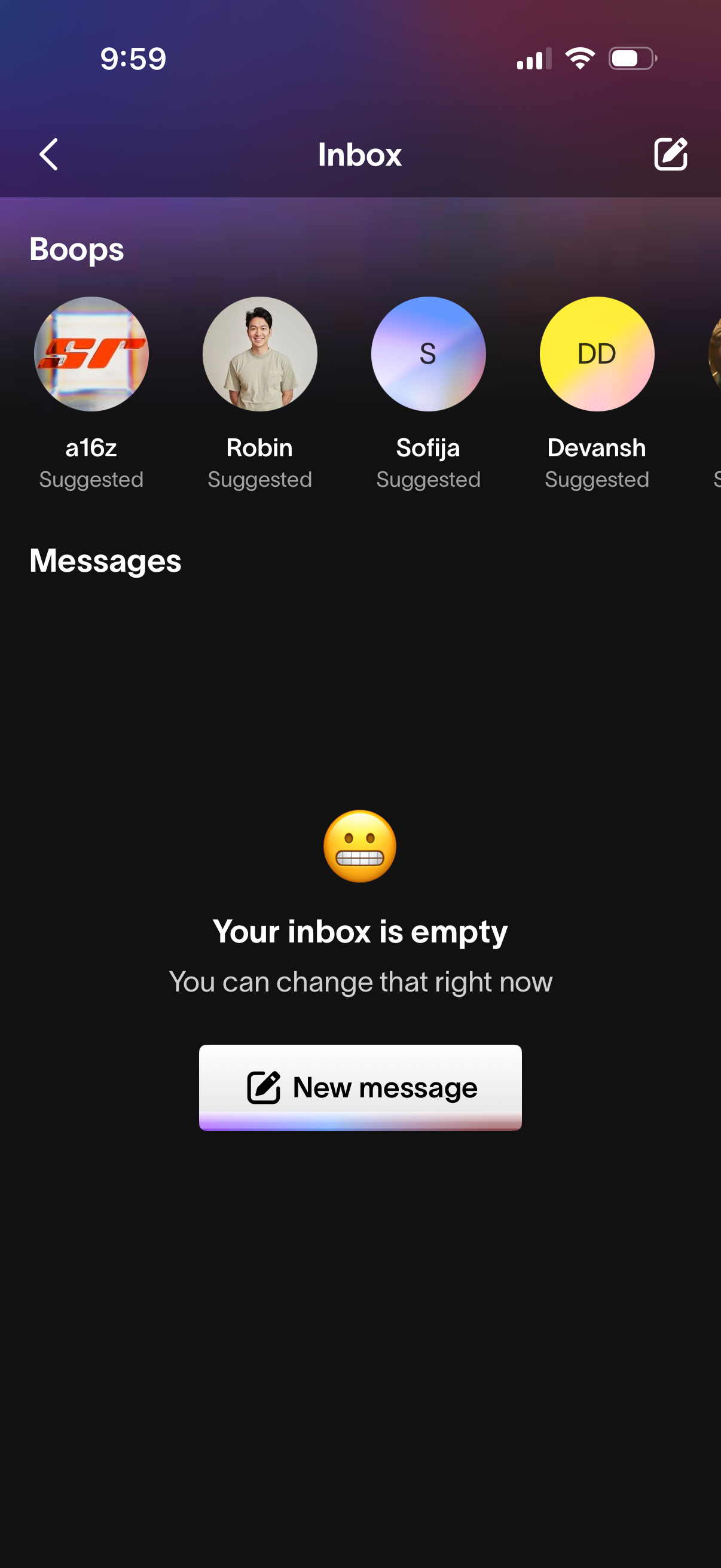Screen dimensions: 721x1568
Task: Select the Inbox title at top
Action: point(360,154)
